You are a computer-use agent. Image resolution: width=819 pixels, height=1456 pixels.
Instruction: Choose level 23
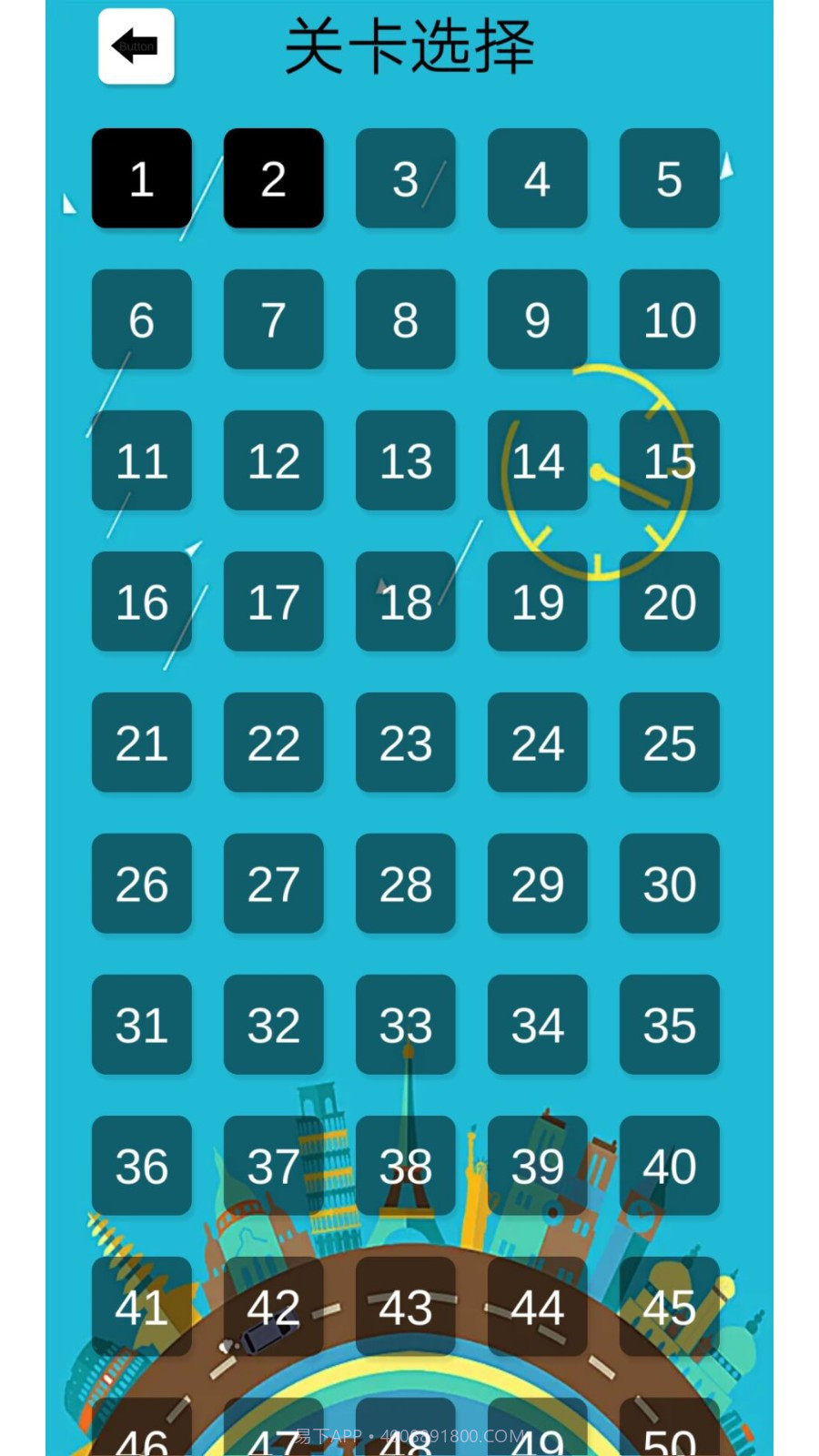coord(405,743)
